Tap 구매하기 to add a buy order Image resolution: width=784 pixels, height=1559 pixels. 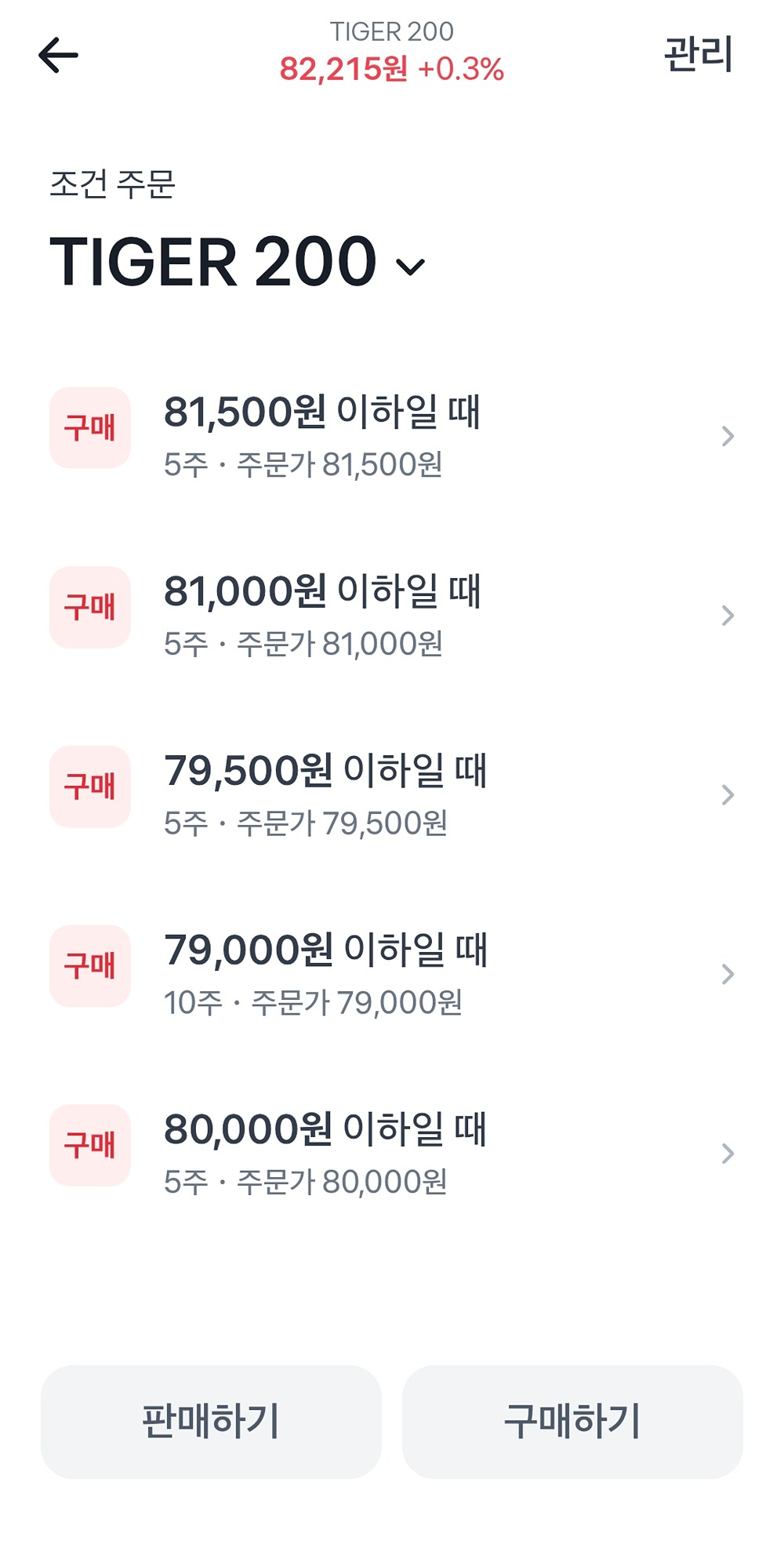point(572,1422)
